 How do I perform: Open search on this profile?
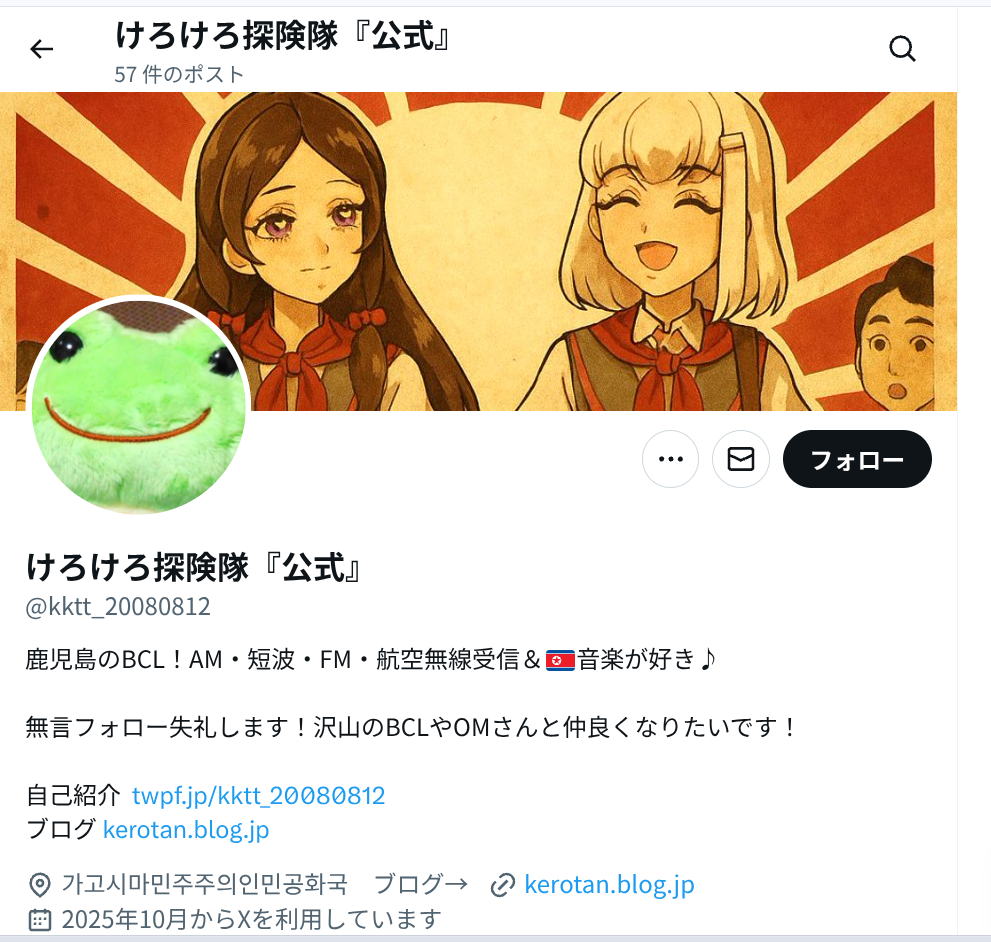(902, 49)
